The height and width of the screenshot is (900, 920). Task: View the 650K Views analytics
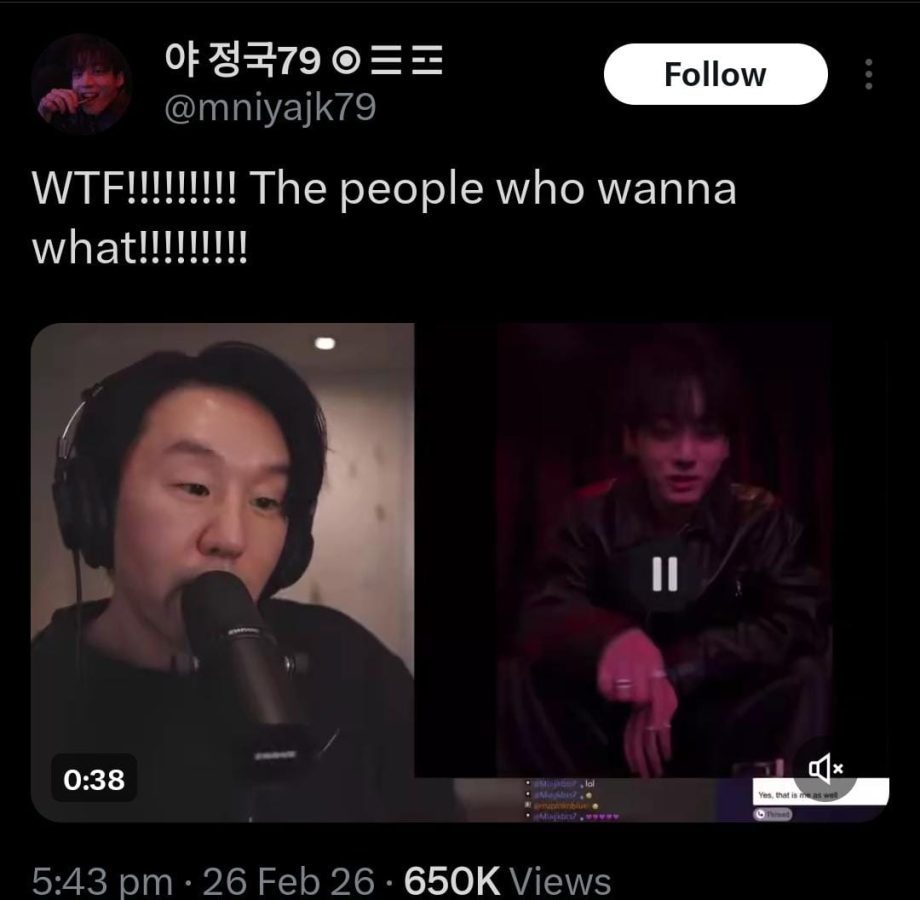click(506, 880)
